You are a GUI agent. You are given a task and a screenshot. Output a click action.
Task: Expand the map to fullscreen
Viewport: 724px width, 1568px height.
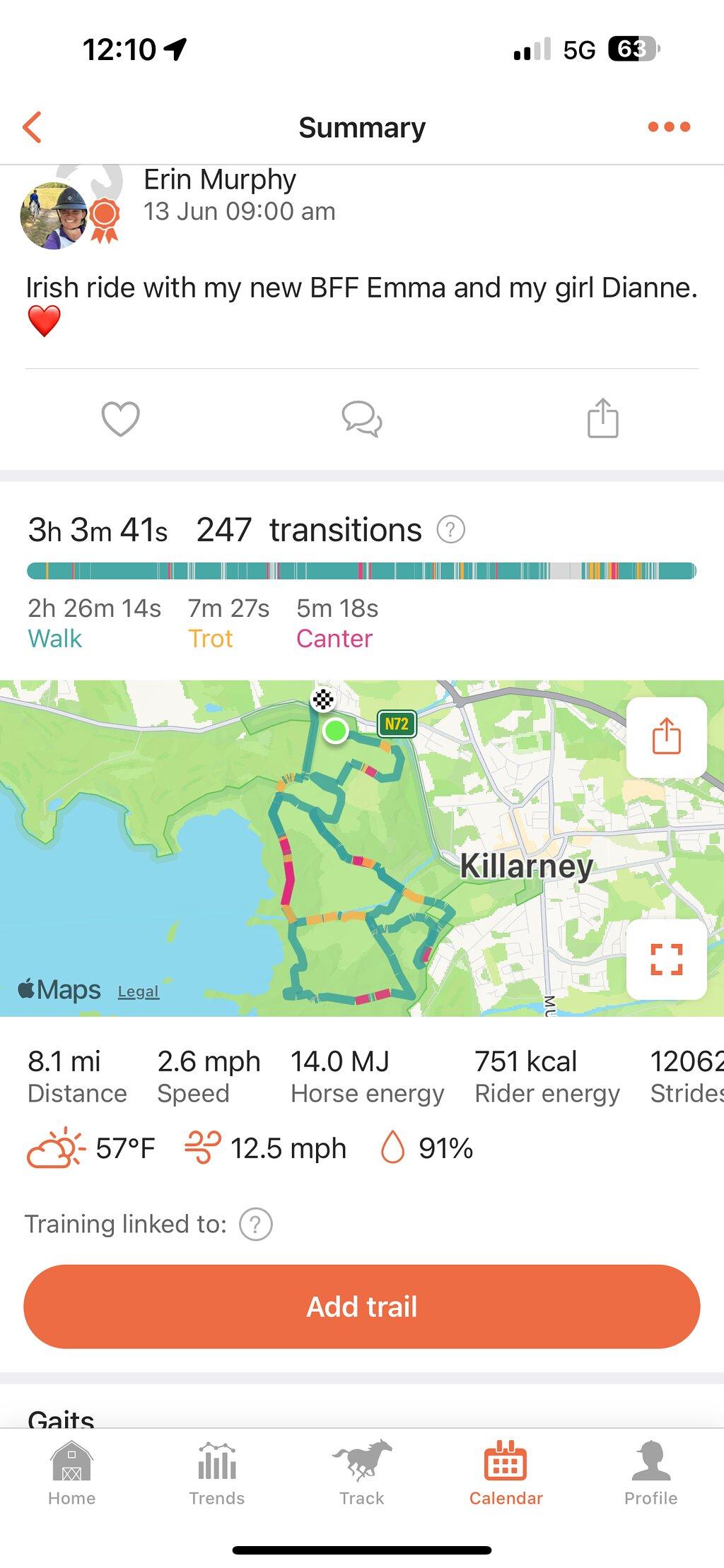(x=666, y=959)
